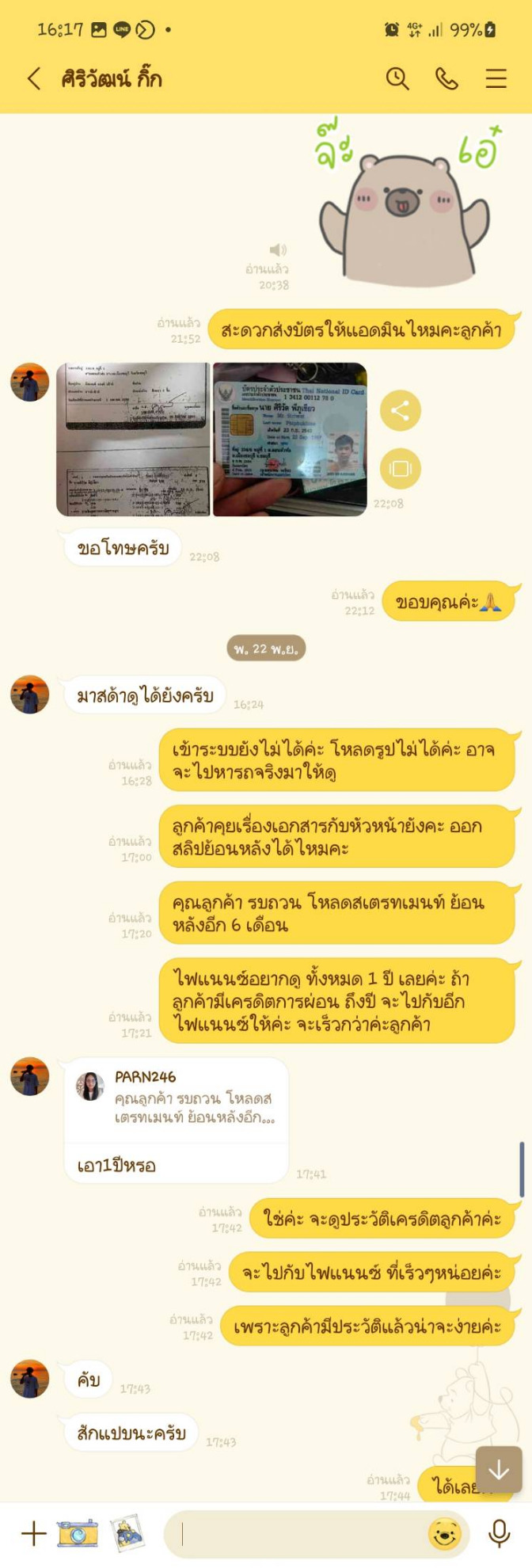
Task: Focus the message text field
Action: pyautogui.click(x=297, y=1535)
